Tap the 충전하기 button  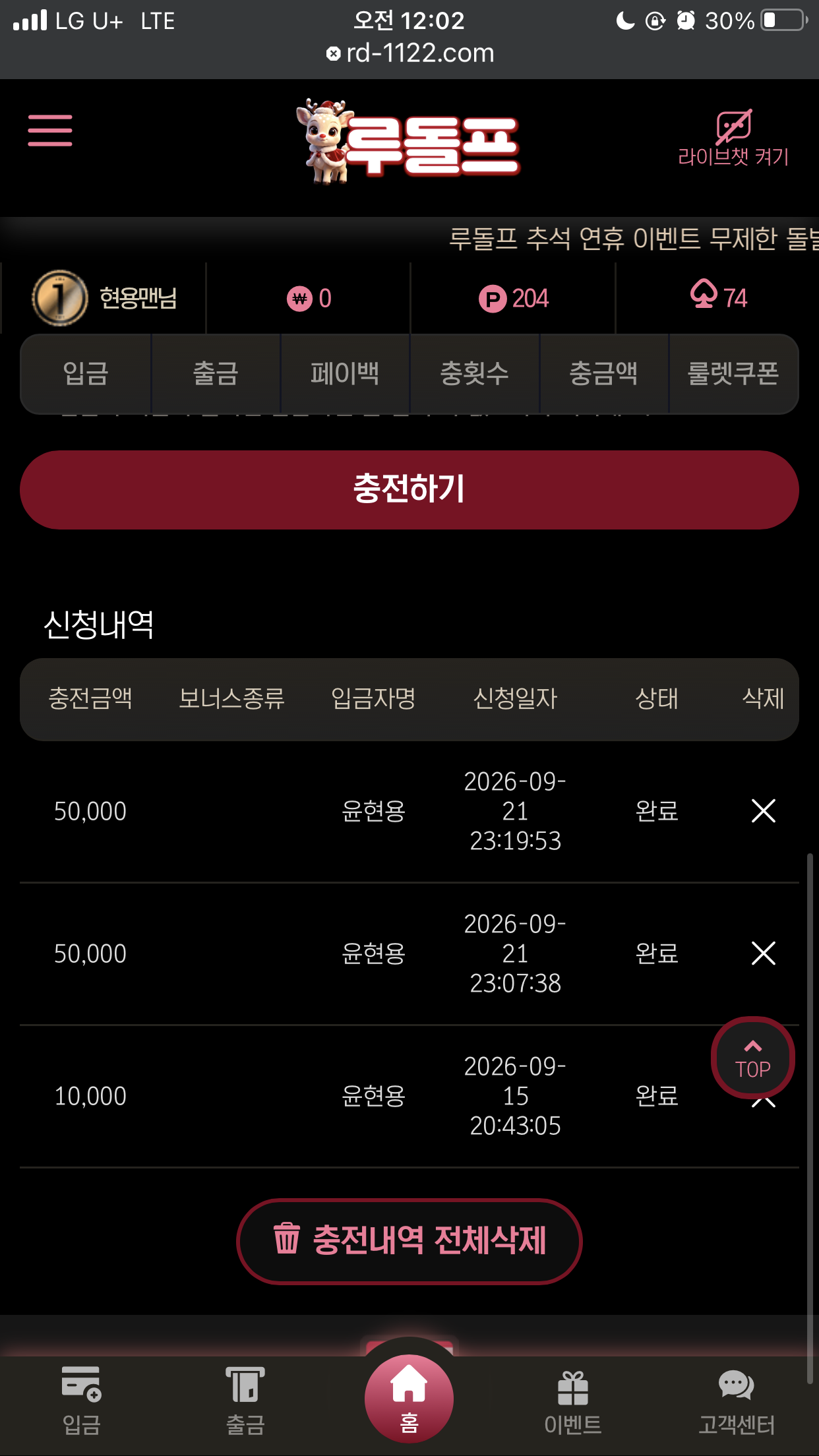coord(409,490)
